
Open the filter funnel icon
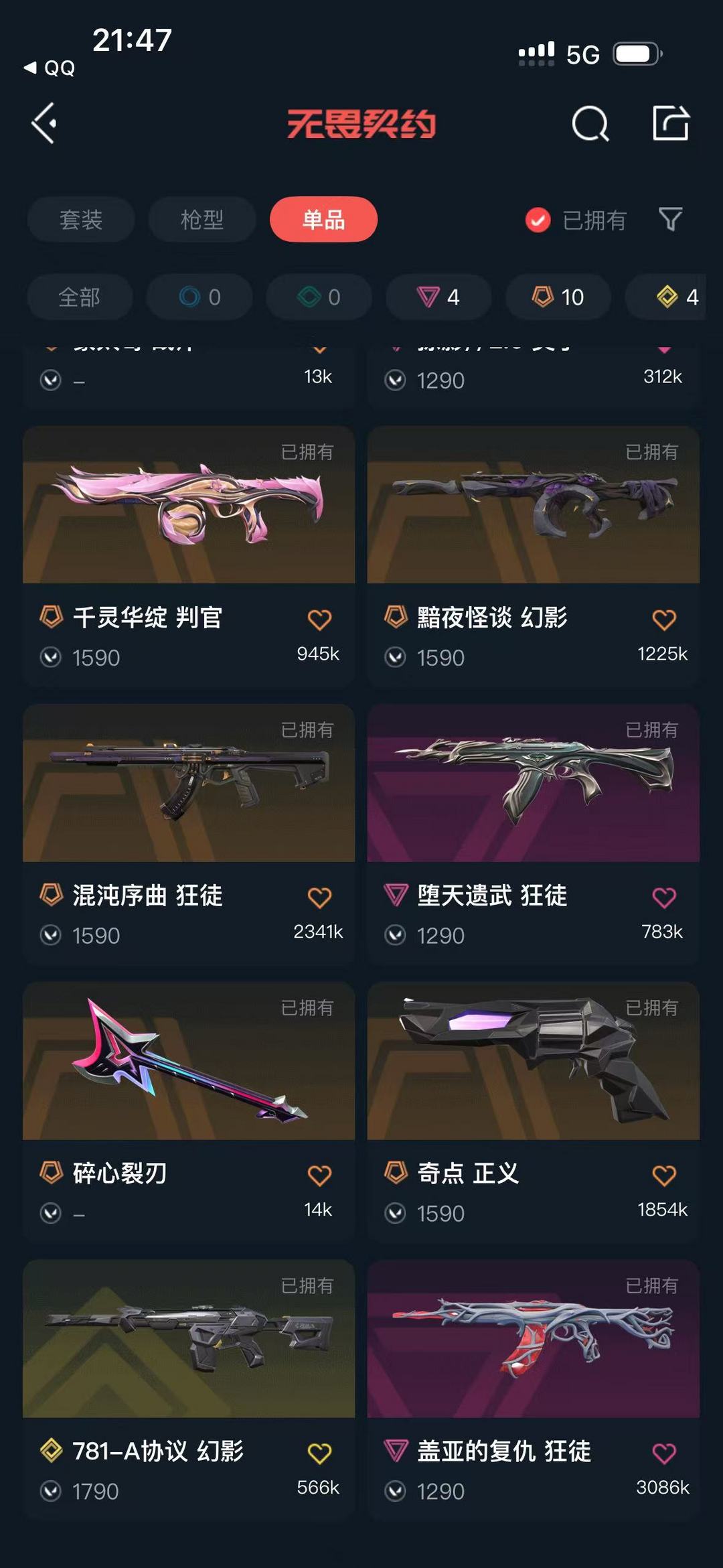click(x=670, y=219)
